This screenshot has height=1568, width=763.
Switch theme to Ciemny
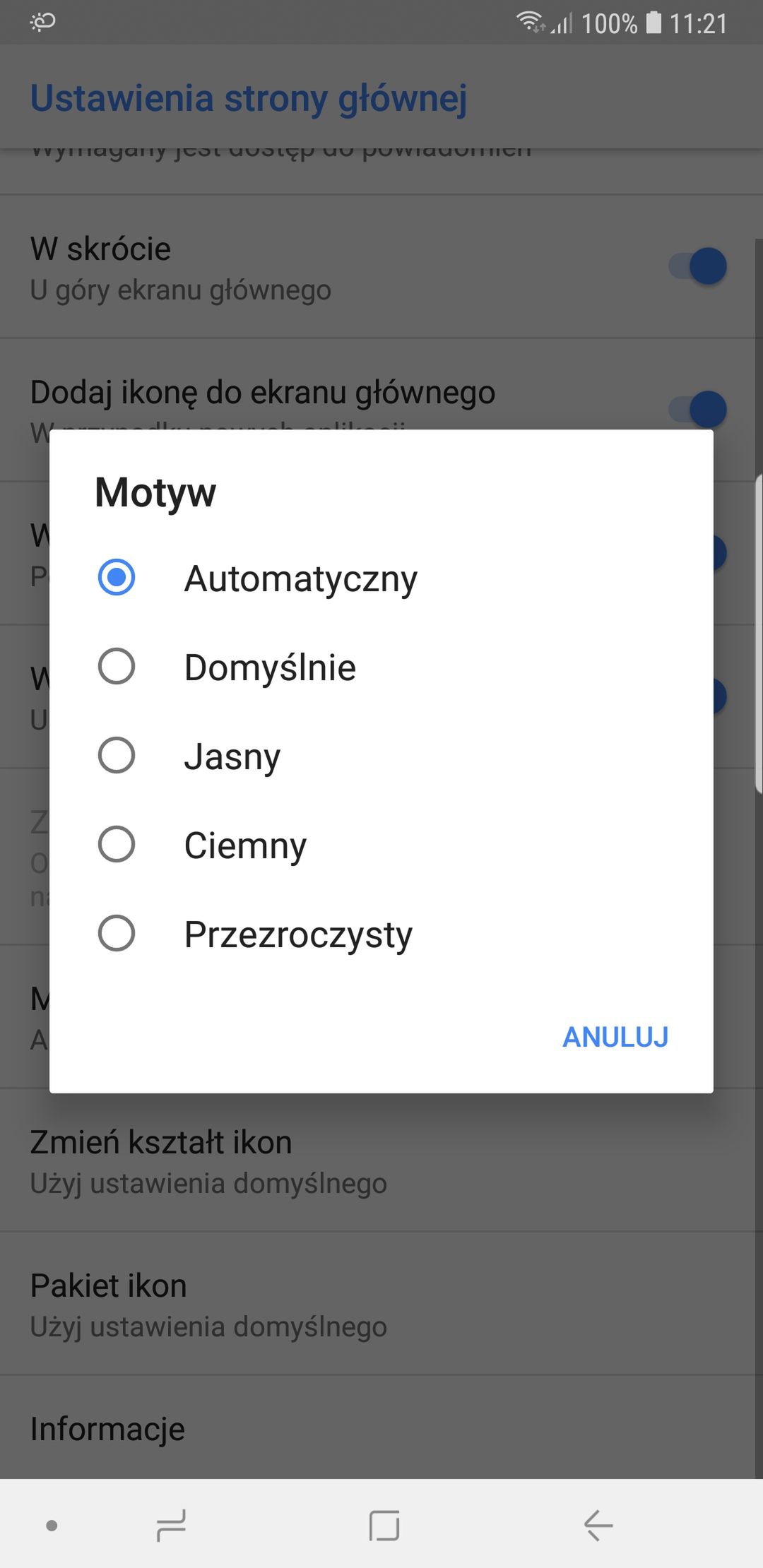click(381, 845)
